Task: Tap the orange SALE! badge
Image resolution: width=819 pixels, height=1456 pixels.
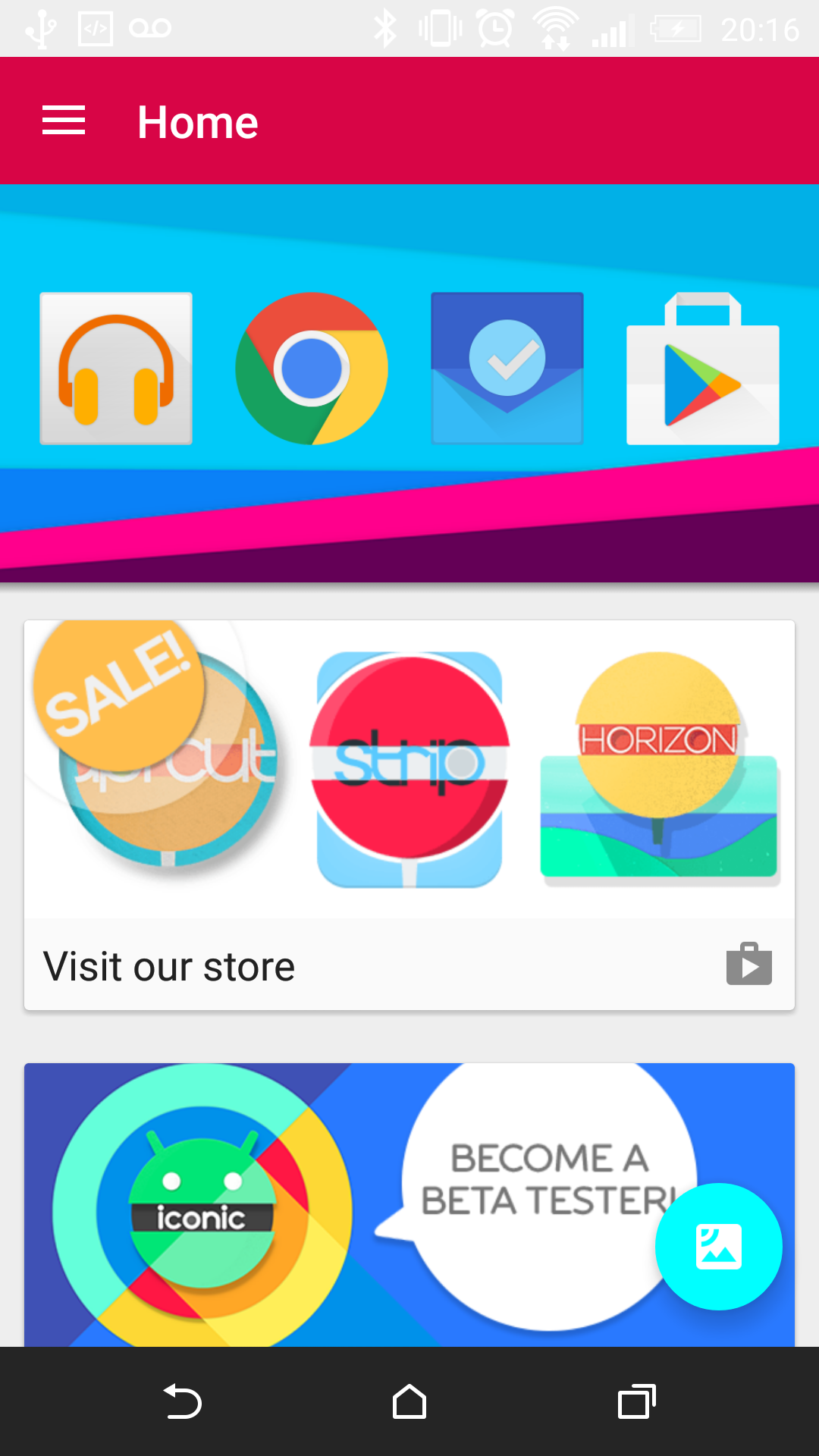Action: pyautogui.click(x=118, y=694)
